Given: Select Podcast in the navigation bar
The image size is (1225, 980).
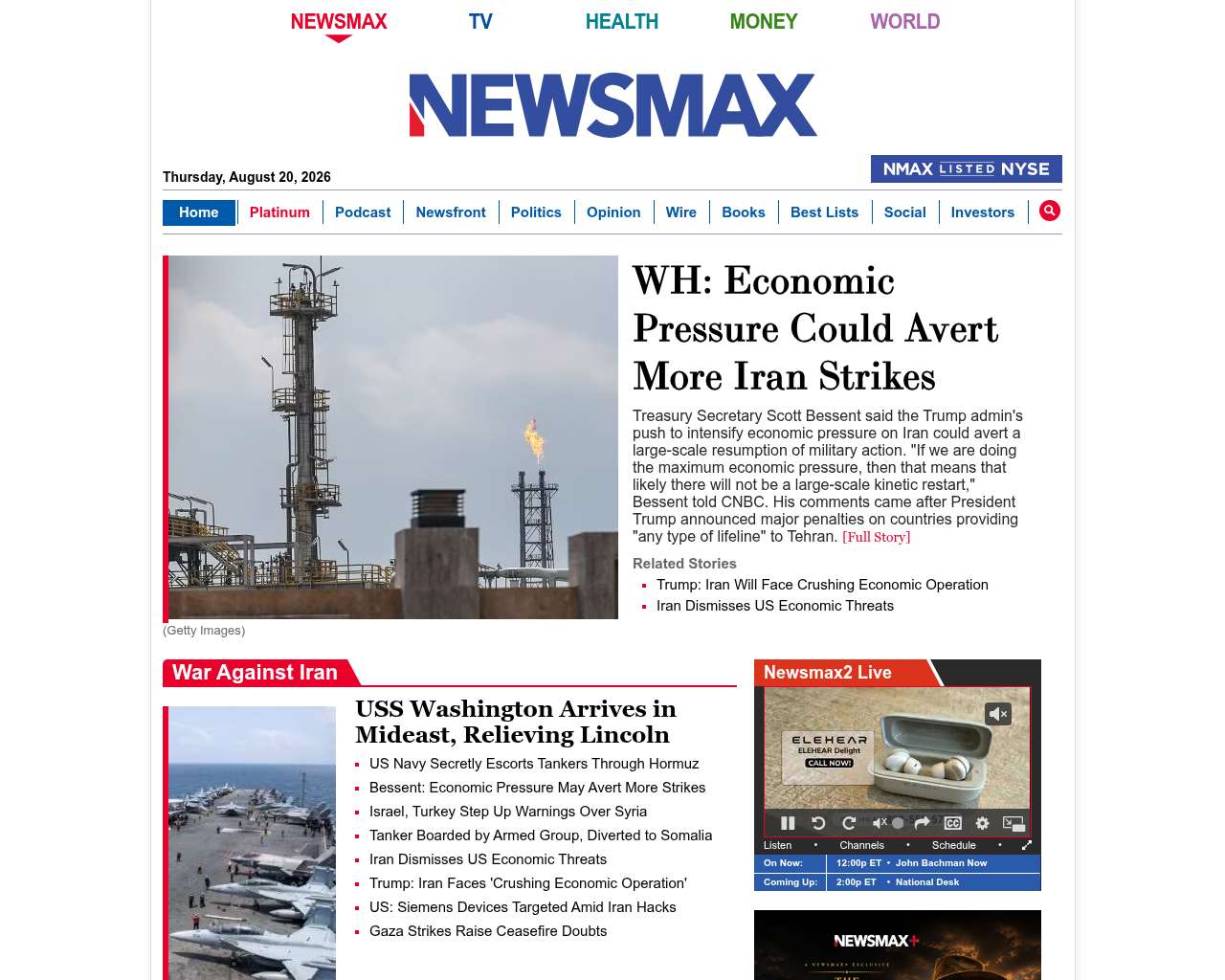Looking at the screenshot, I should click(363, 212).
